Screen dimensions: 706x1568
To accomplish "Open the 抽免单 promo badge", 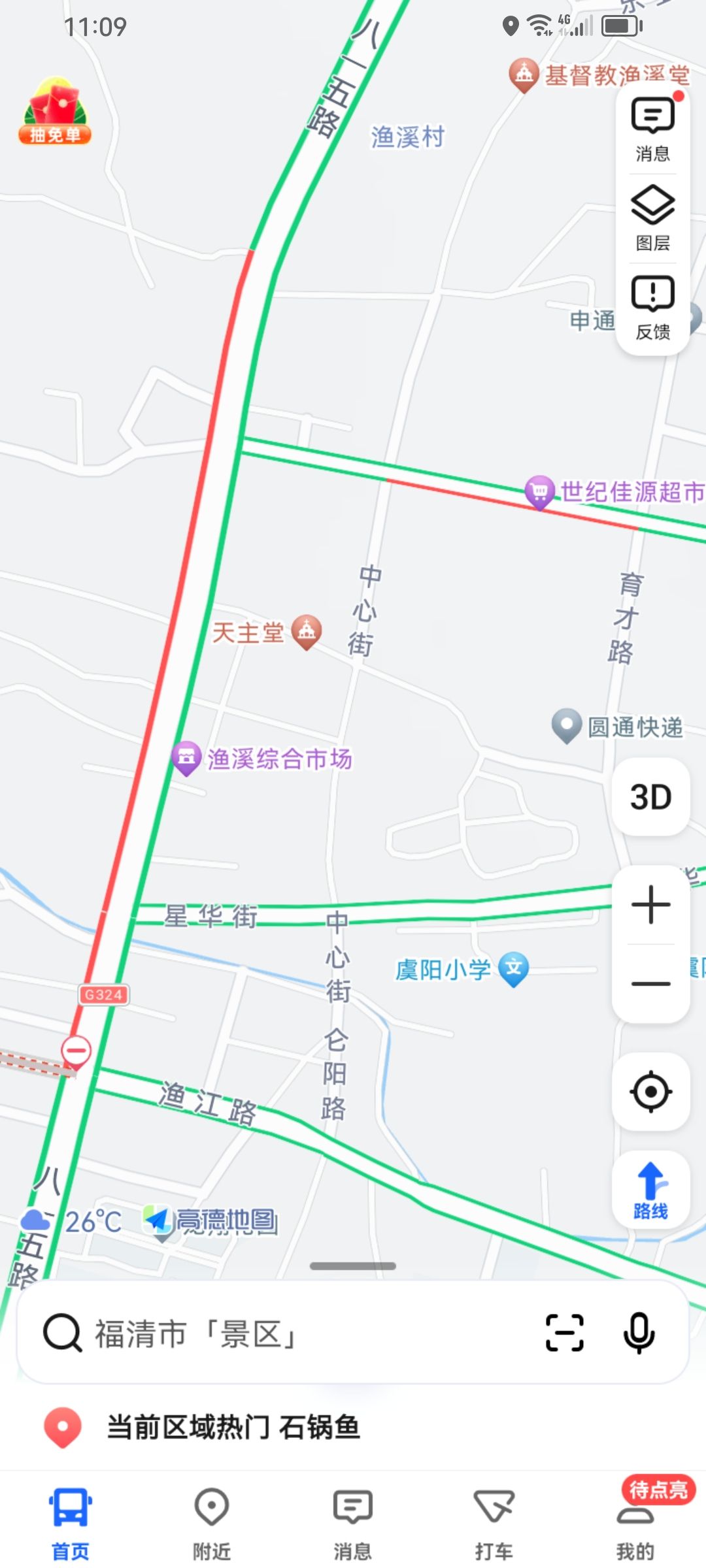I will click(x=55, y=111).
